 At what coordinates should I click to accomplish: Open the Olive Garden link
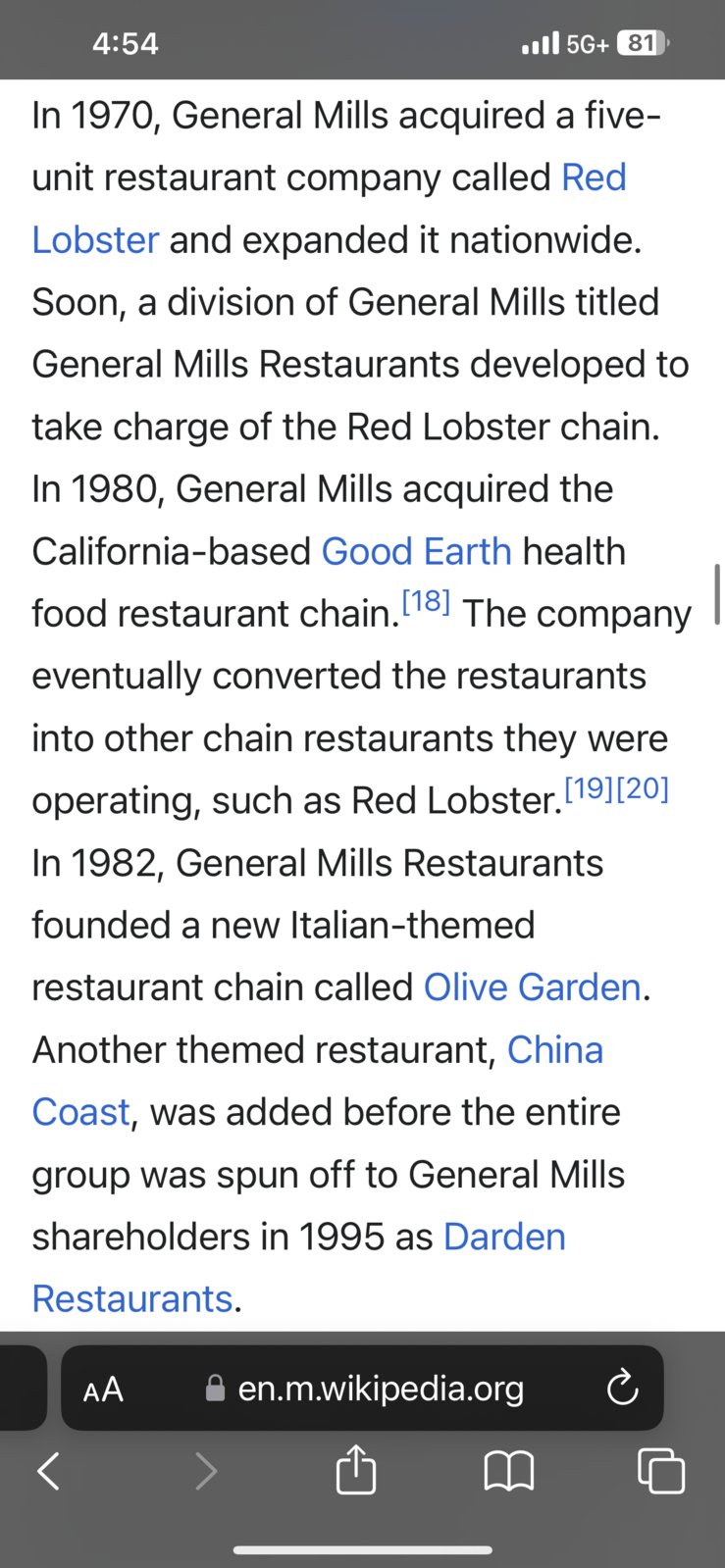[x=532, y=987]
